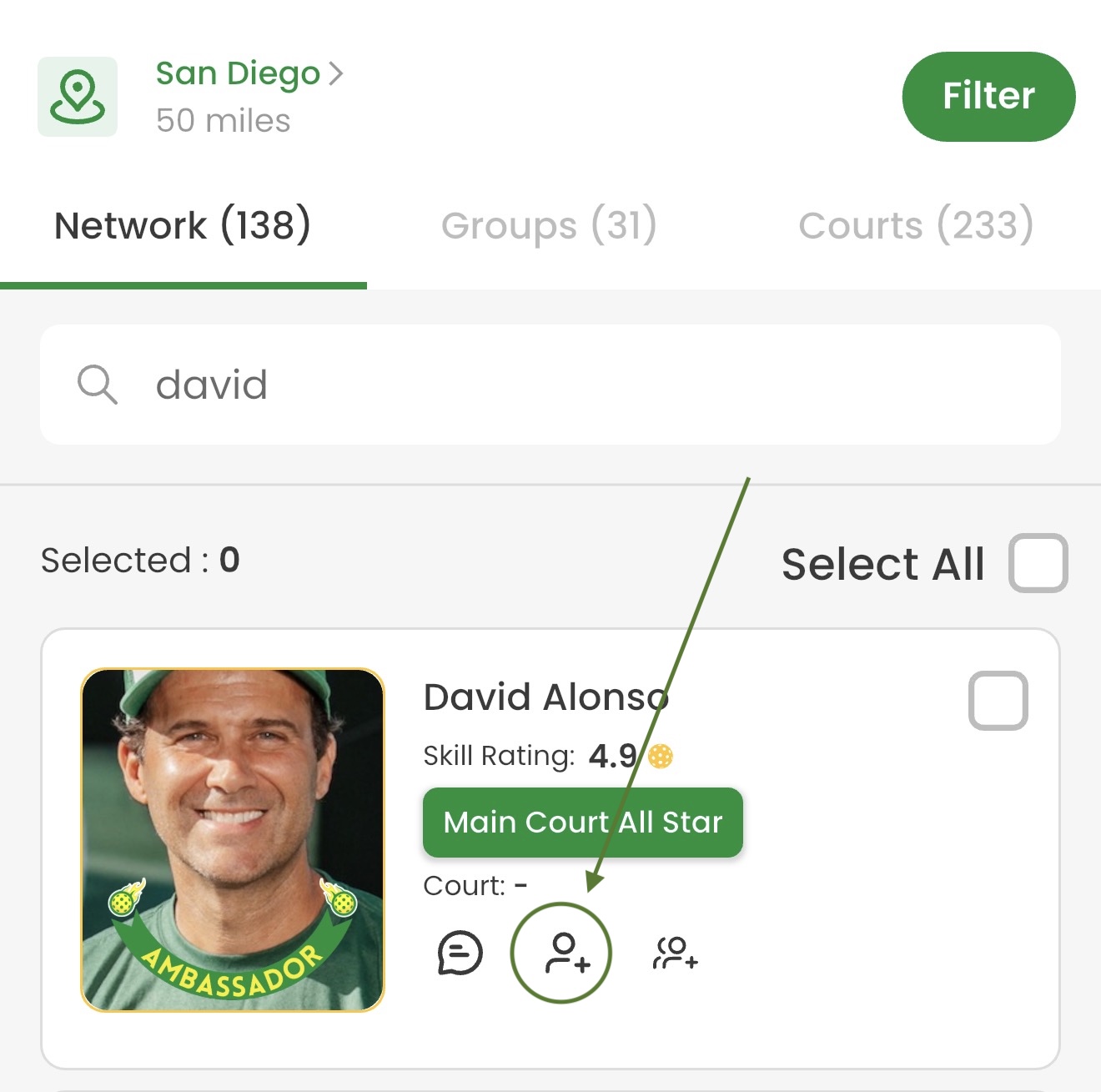
Task: Open the San Diego location selector
Action: tap(249, 74)
